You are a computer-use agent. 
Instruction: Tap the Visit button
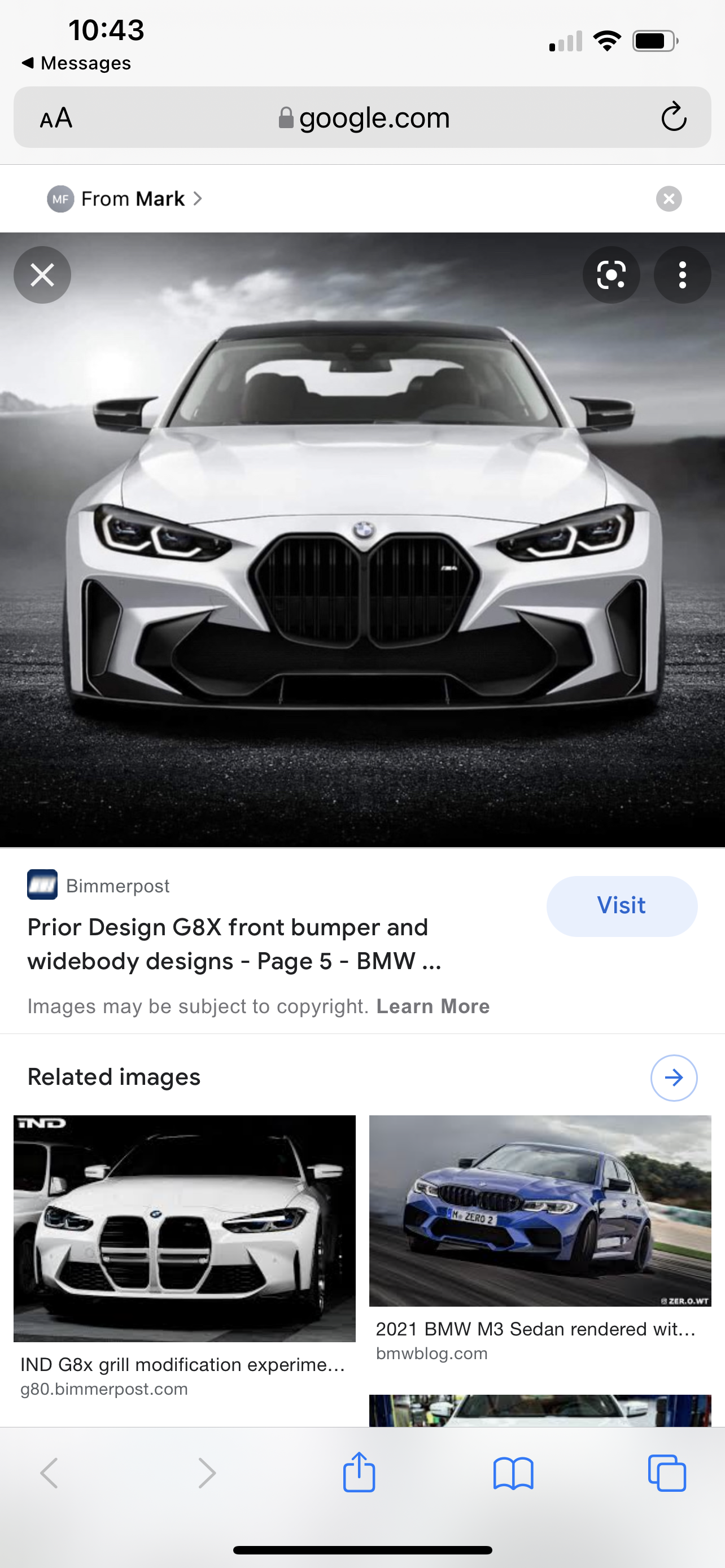[621, 905]
